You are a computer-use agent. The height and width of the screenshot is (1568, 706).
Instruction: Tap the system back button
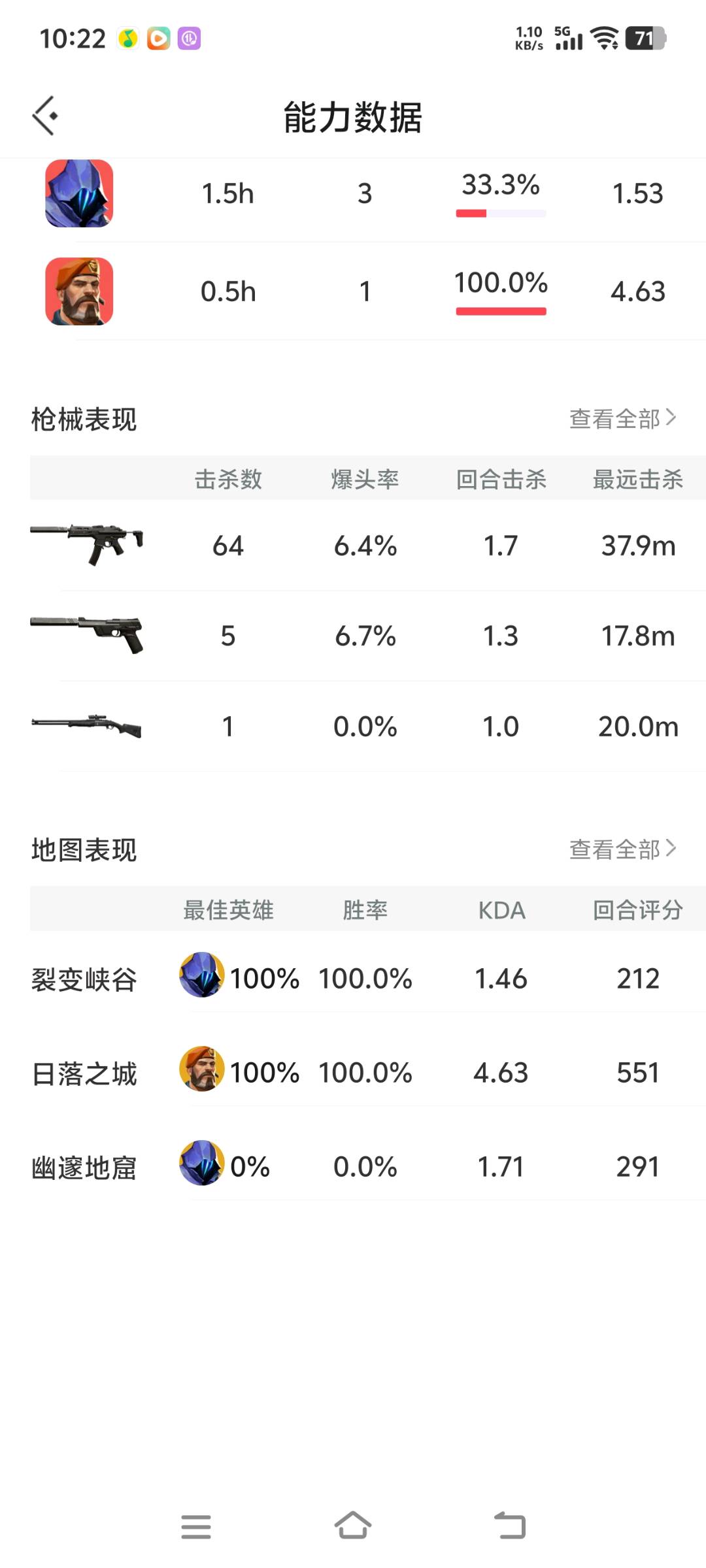pos(510,1526)
